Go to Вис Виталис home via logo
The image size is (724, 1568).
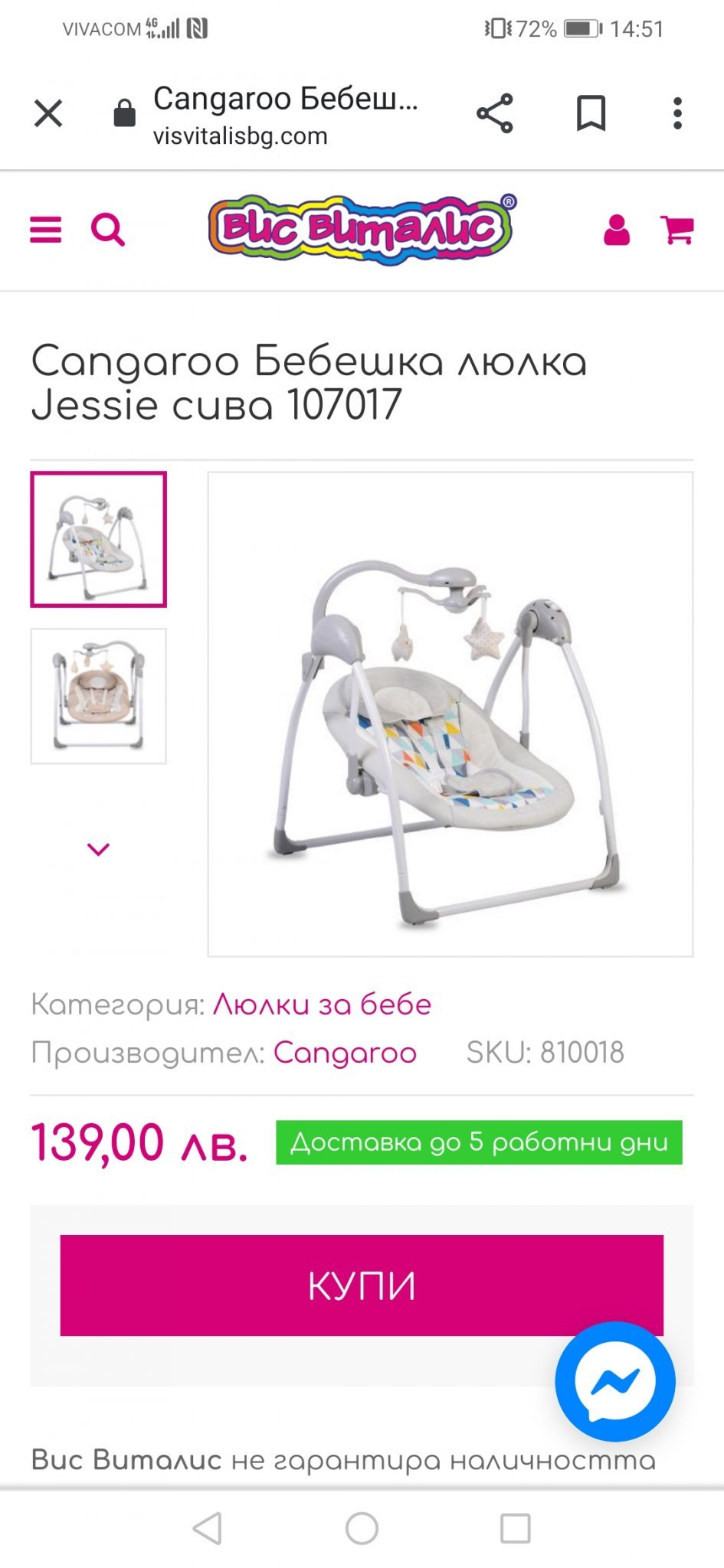(x=362, y=229)
